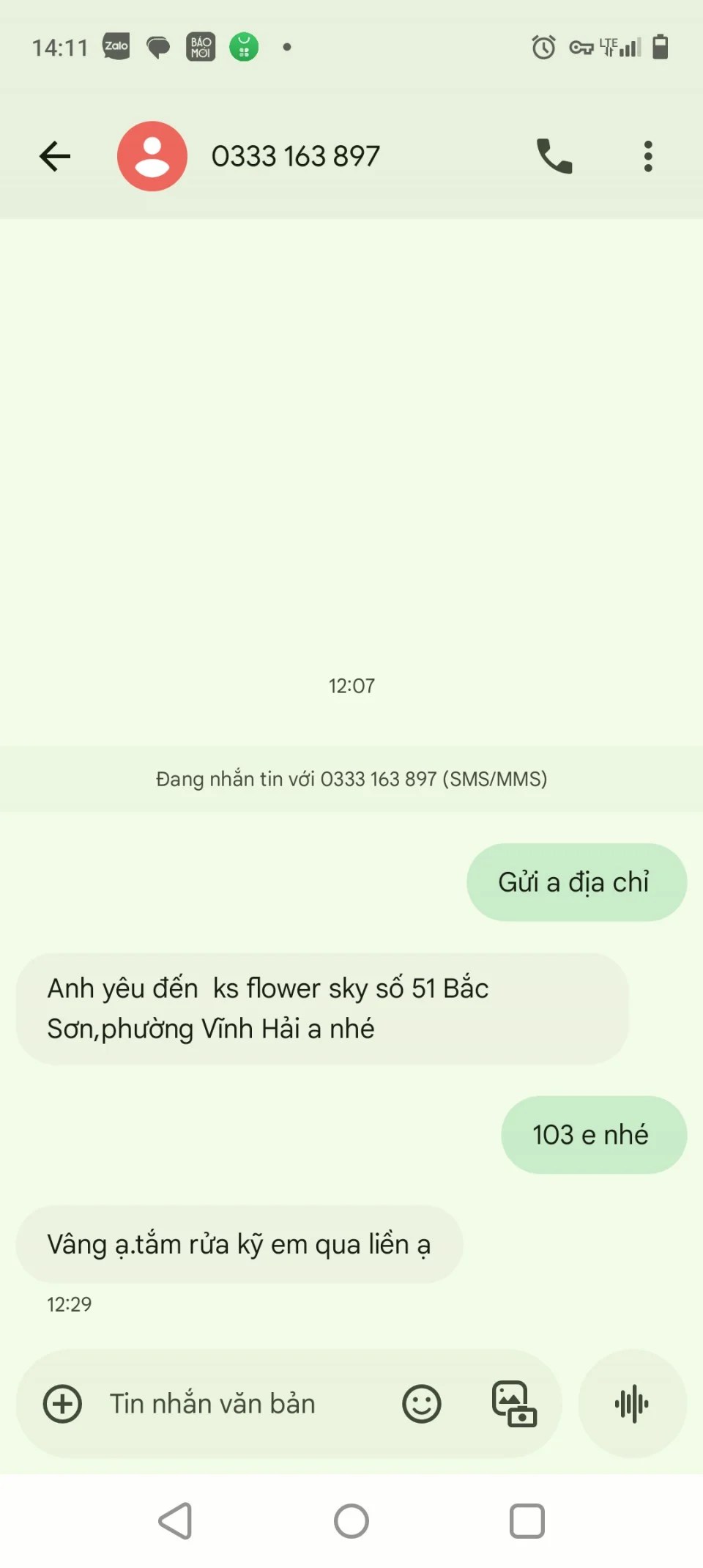Open contact avatar for 0333 163 897
Screen dimensions: 703x1568
pyautogui.click(x=152, y=156)
